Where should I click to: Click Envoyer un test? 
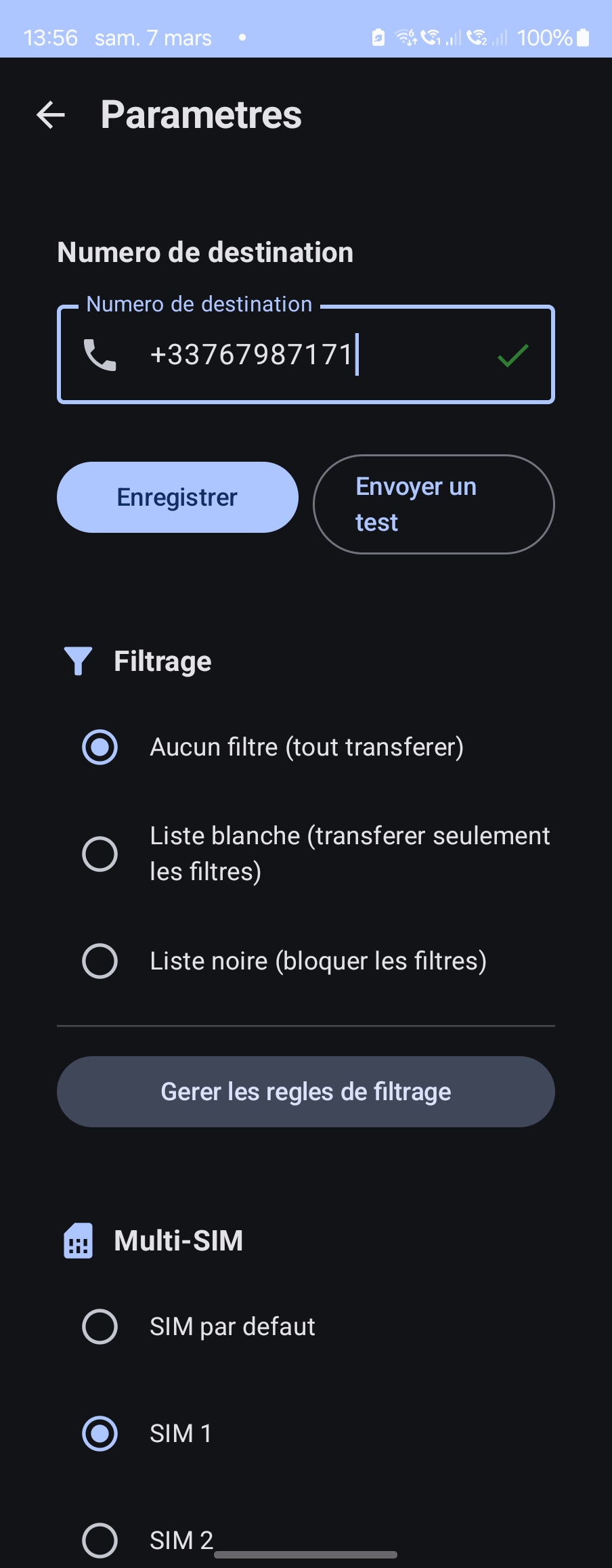tap(433, 504)
